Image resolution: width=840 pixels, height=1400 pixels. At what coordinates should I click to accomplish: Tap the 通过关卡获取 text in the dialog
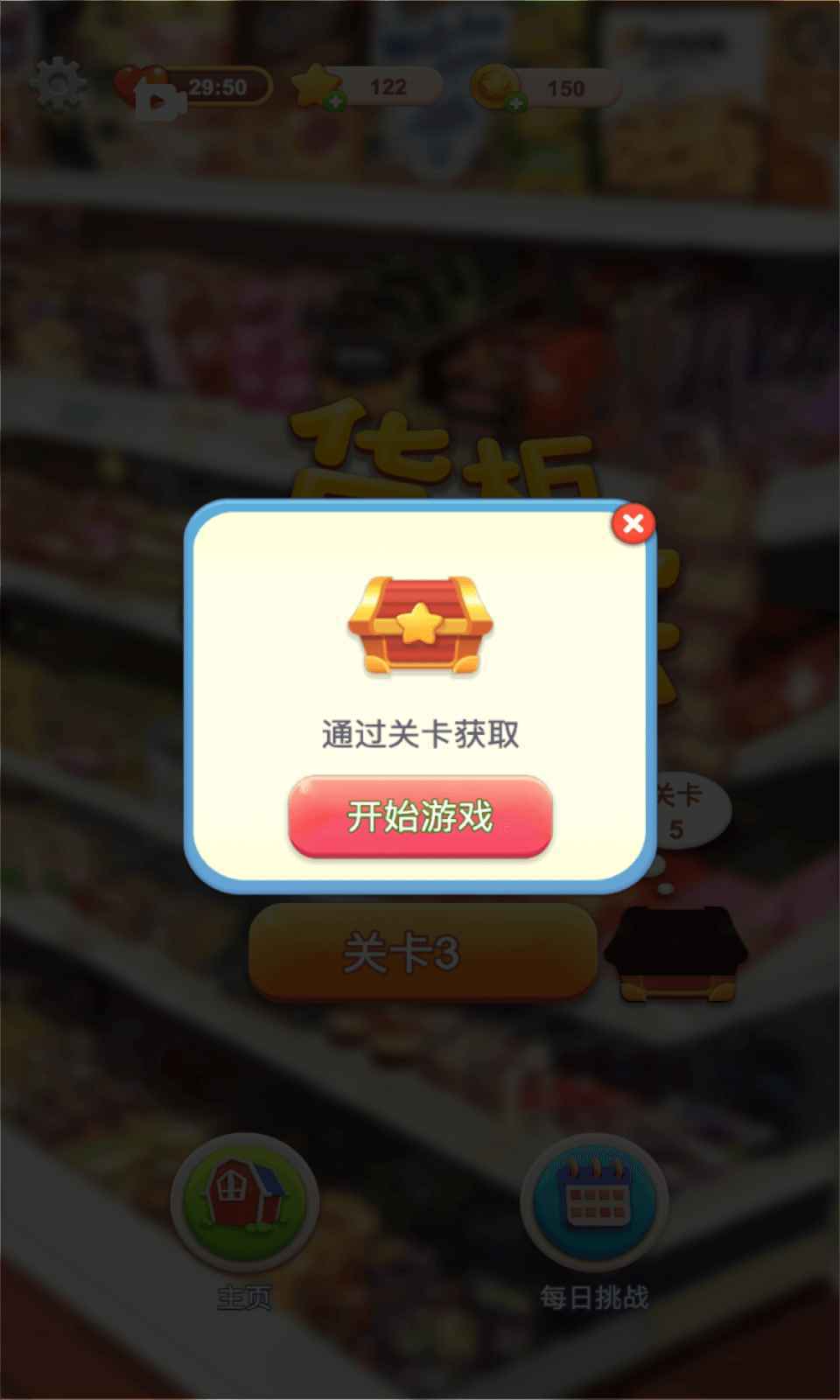[x=420, y=733]
